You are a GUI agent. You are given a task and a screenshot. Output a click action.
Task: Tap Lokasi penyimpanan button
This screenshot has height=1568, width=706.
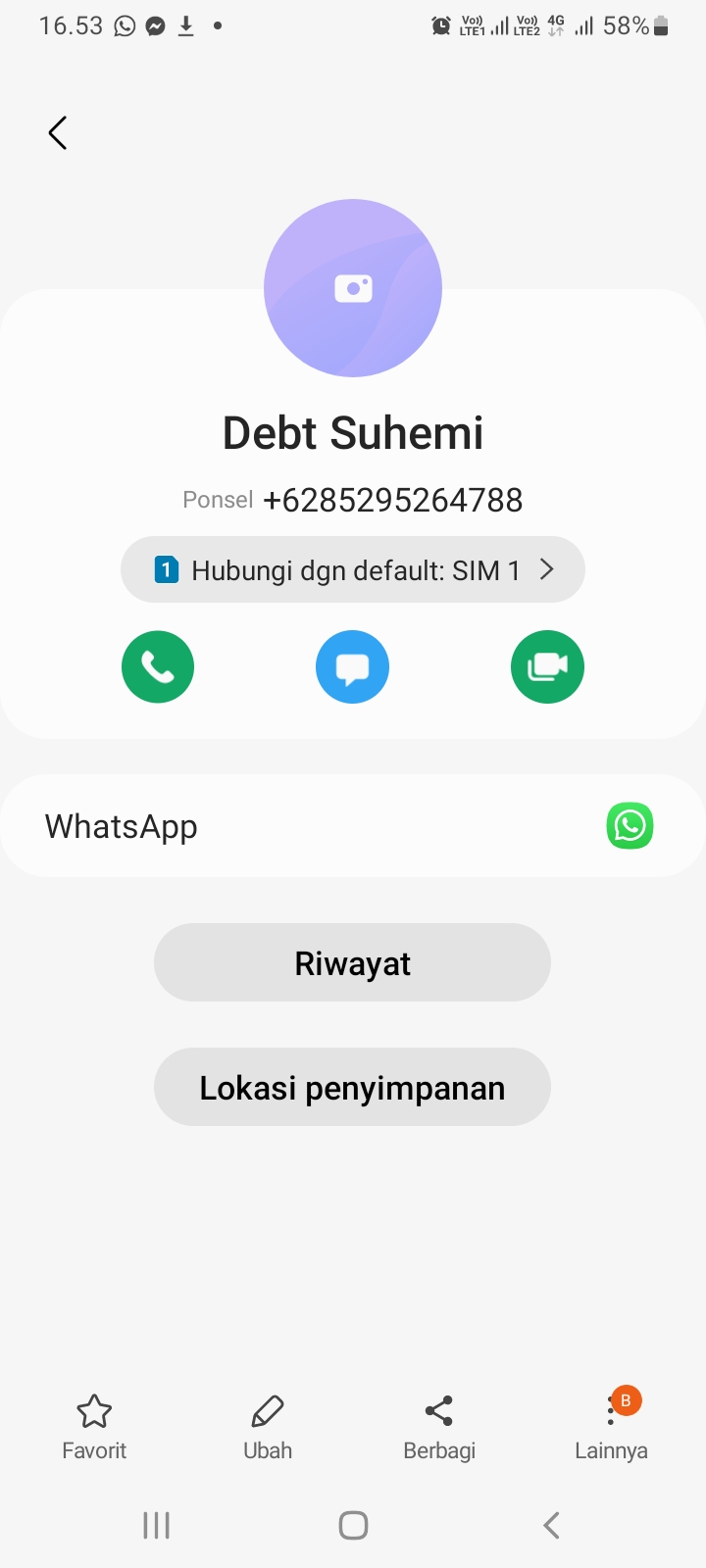coord(352,1088)
